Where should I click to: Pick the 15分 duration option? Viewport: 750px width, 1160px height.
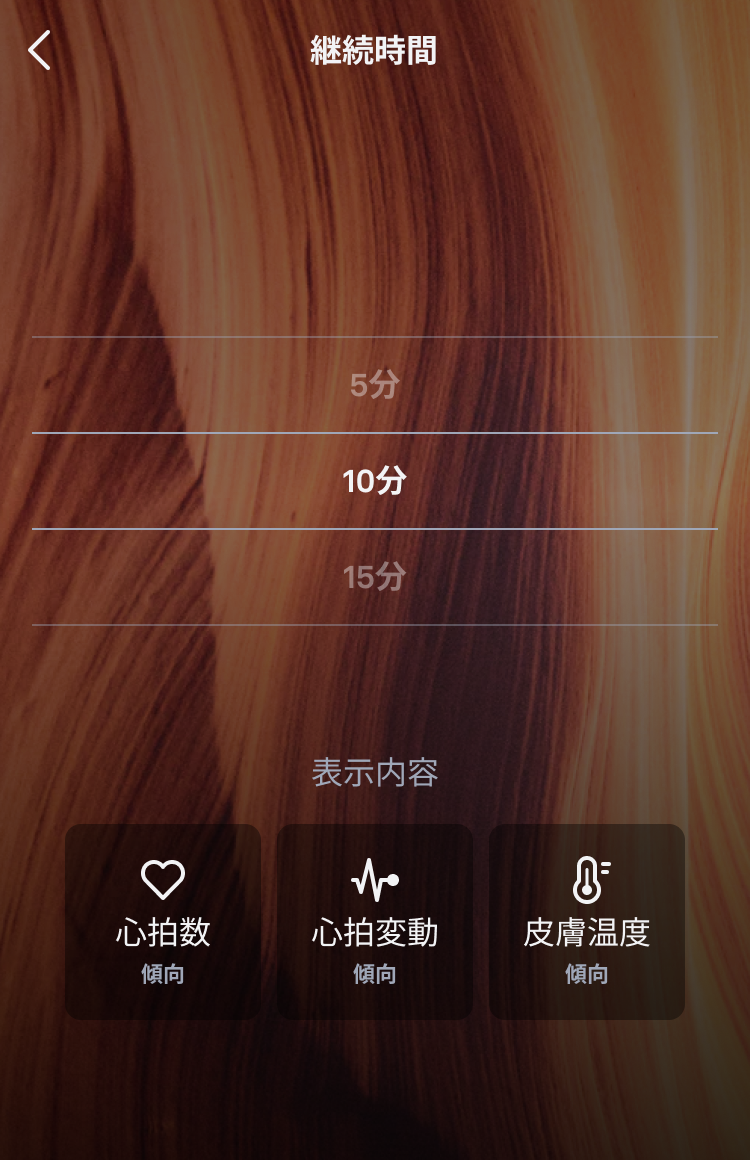tap(375, 577)
